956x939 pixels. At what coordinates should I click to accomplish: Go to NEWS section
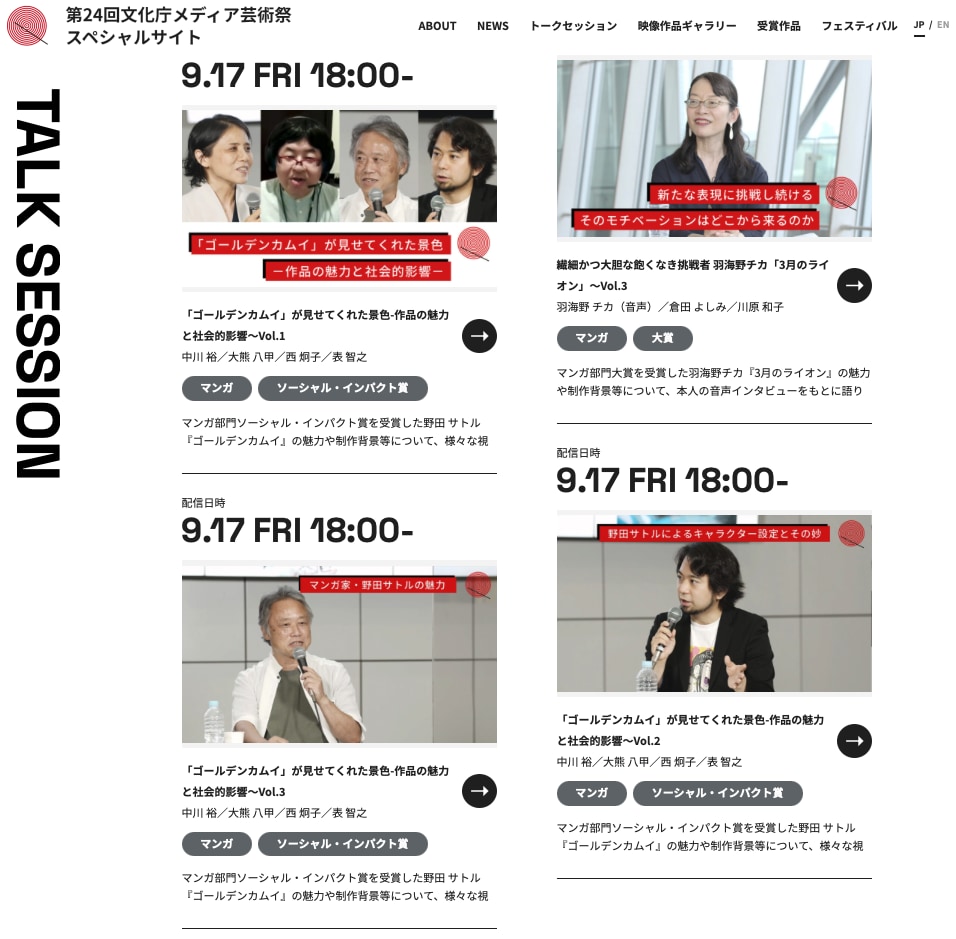pos(492,26)
